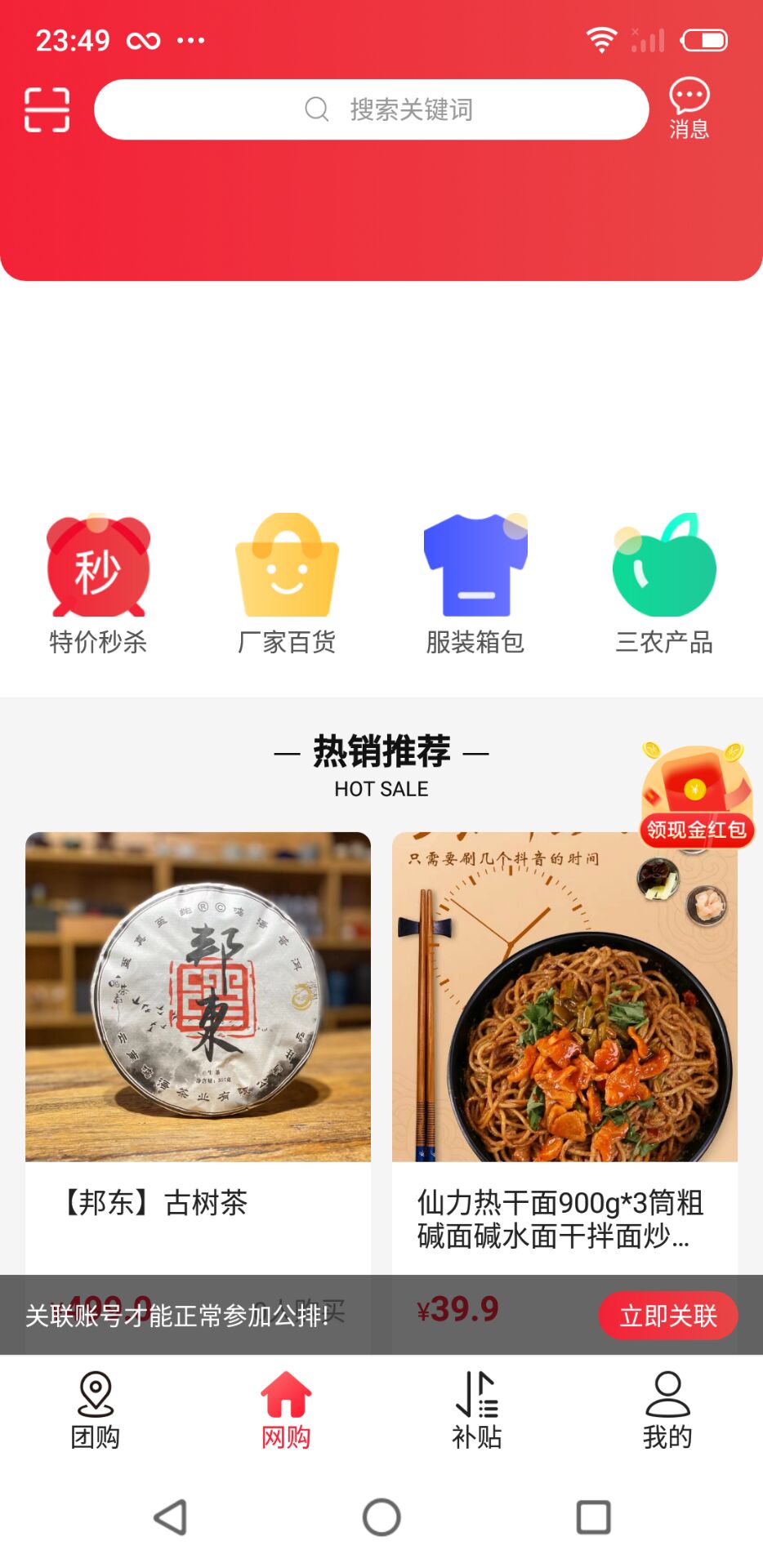Open the 厂家百货 factory goods category
This screenshot has height=1568, width=763.
pos(286,580)
